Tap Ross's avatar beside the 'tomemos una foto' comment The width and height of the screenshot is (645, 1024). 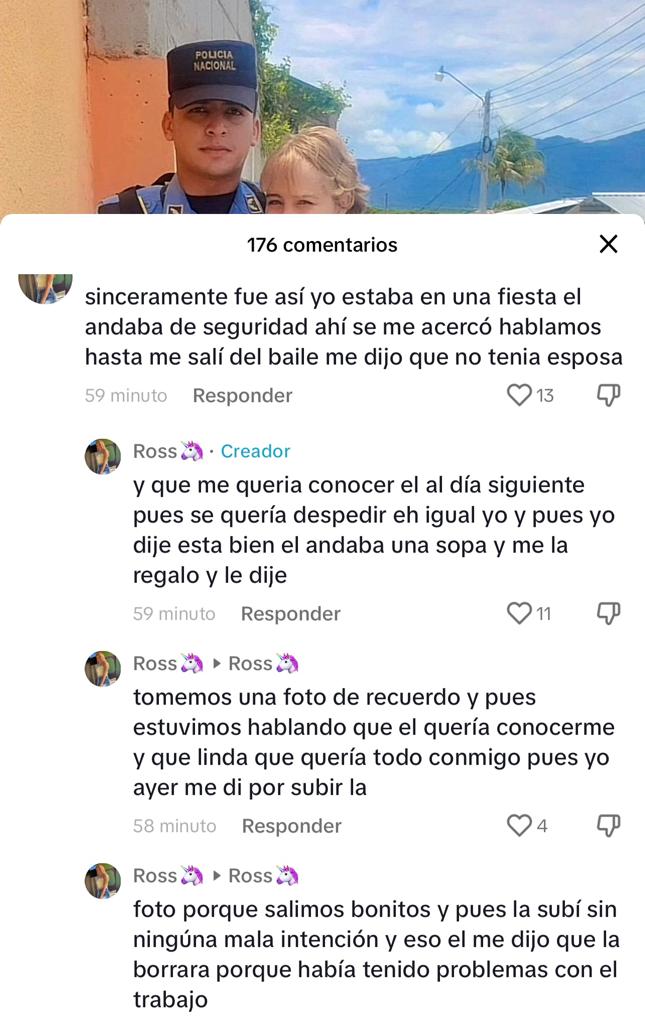coord(103,668)
